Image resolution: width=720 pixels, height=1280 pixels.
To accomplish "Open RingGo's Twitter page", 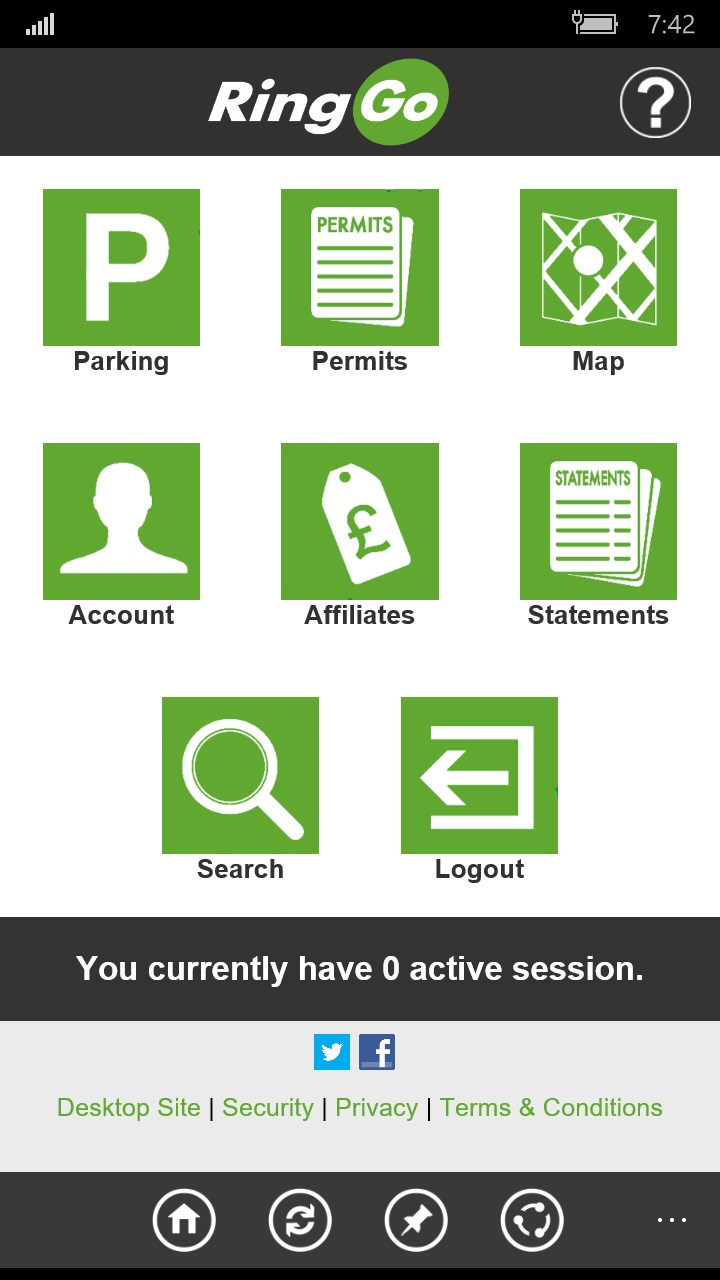I will [x=332, y=1052].
